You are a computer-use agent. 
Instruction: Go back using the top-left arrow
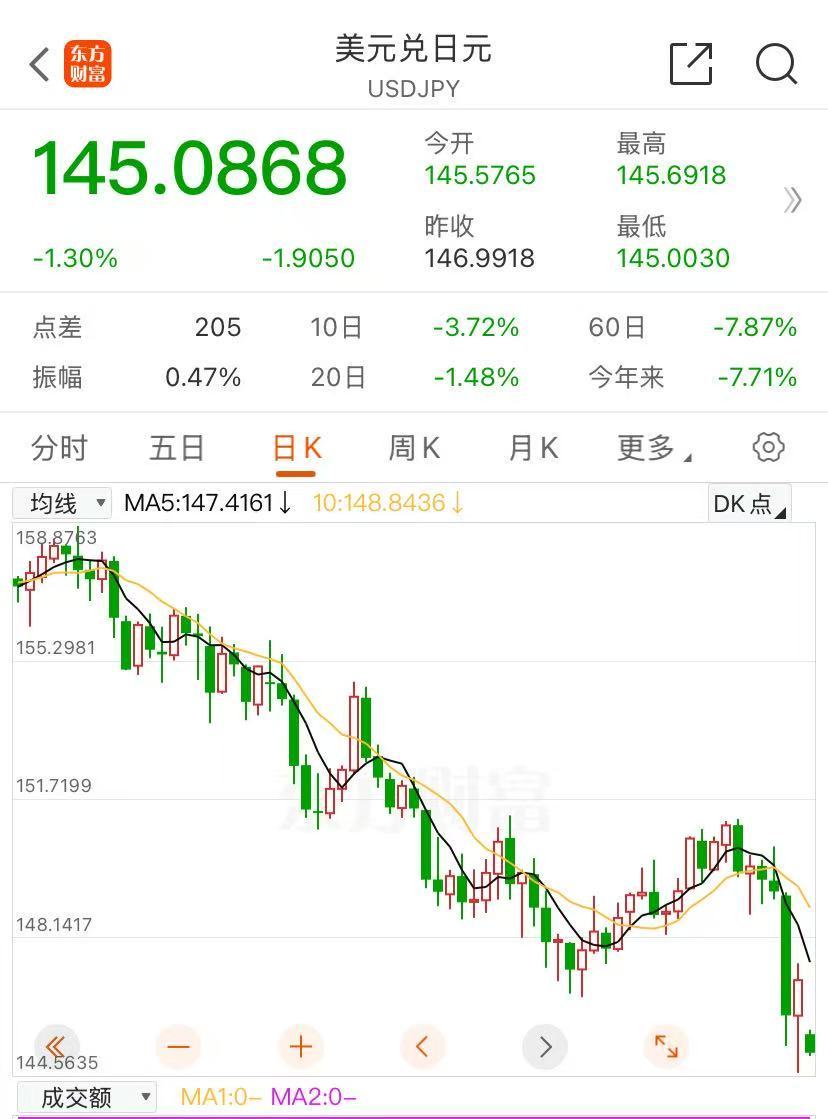40,65
